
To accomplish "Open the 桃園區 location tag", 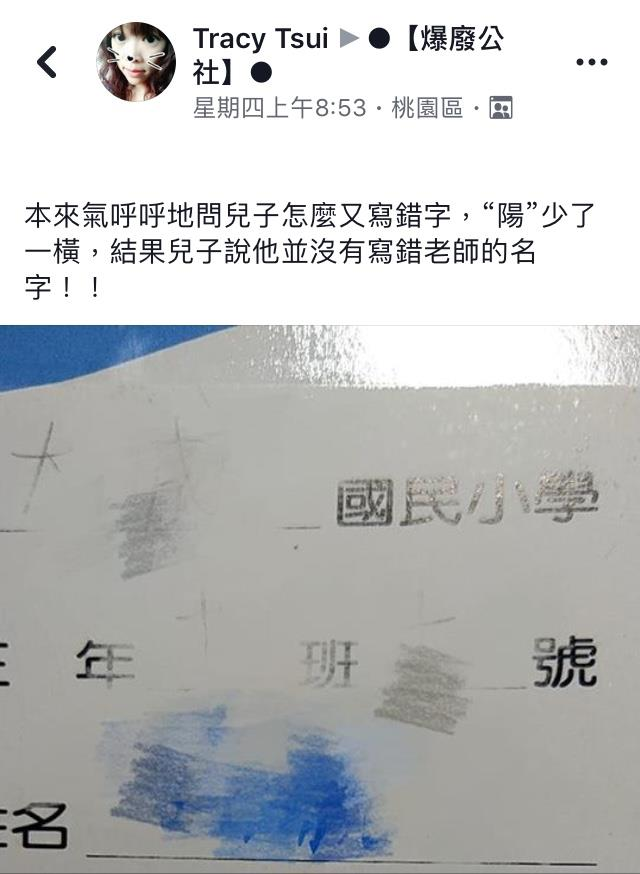I will (x=427, y=108).
